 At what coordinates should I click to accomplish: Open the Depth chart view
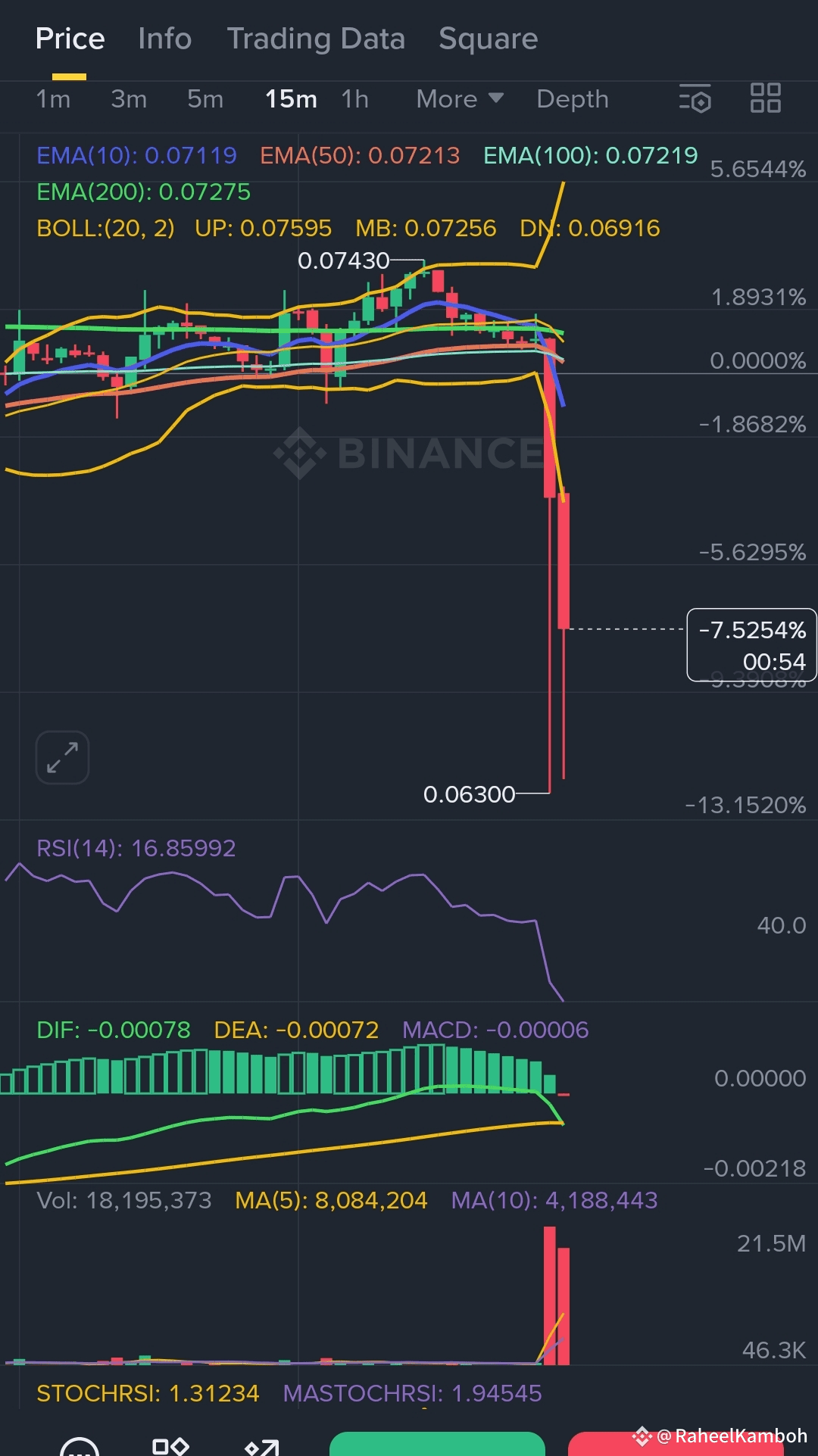tap(573, 99)
